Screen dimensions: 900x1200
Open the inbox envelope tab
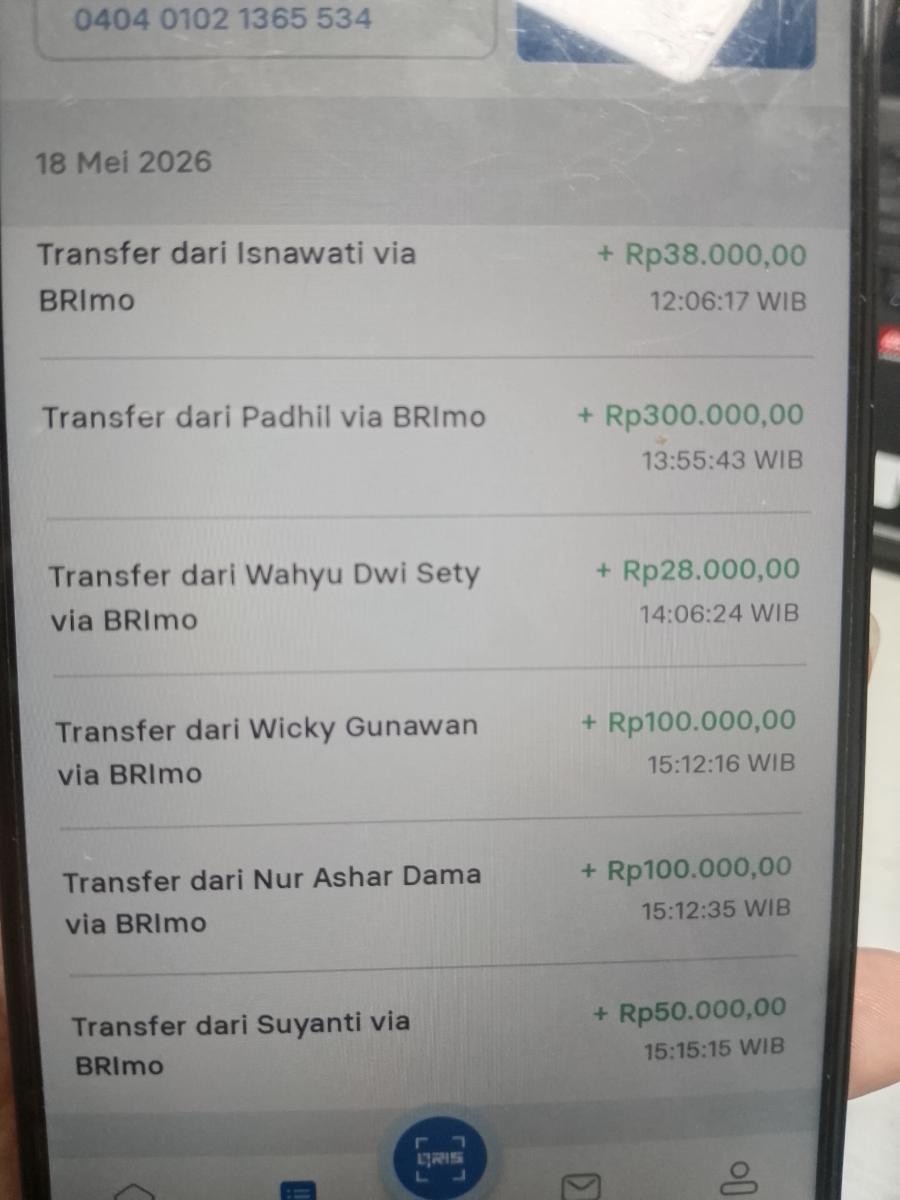[582, 1185]
